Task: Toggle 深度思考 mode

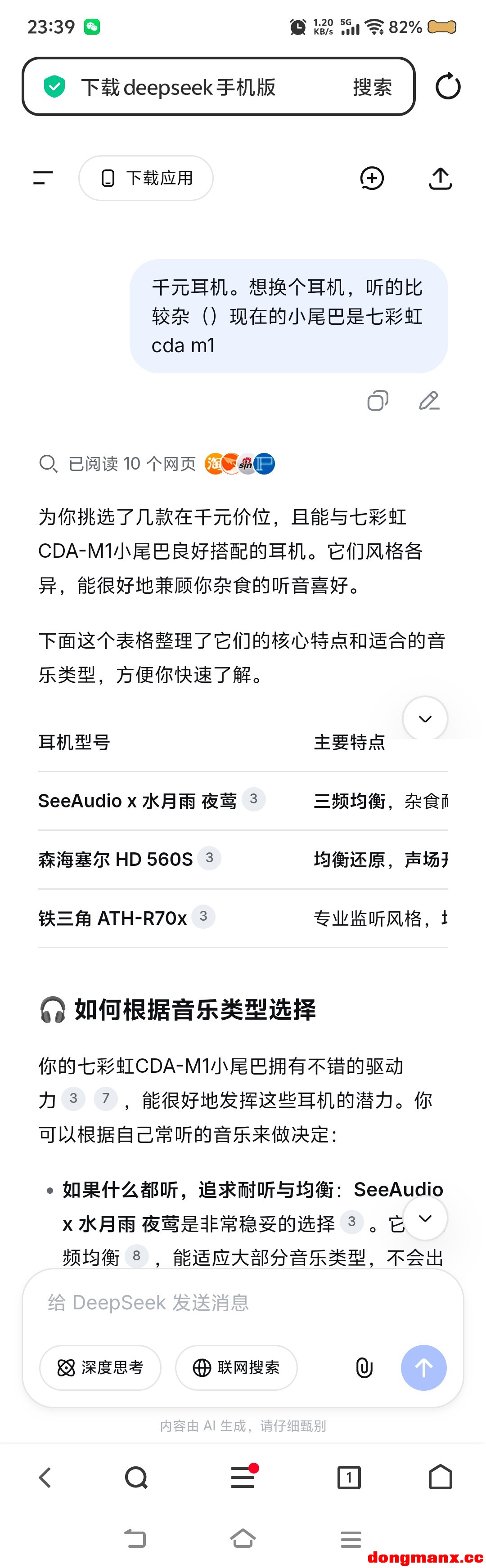Action: 100,1368
